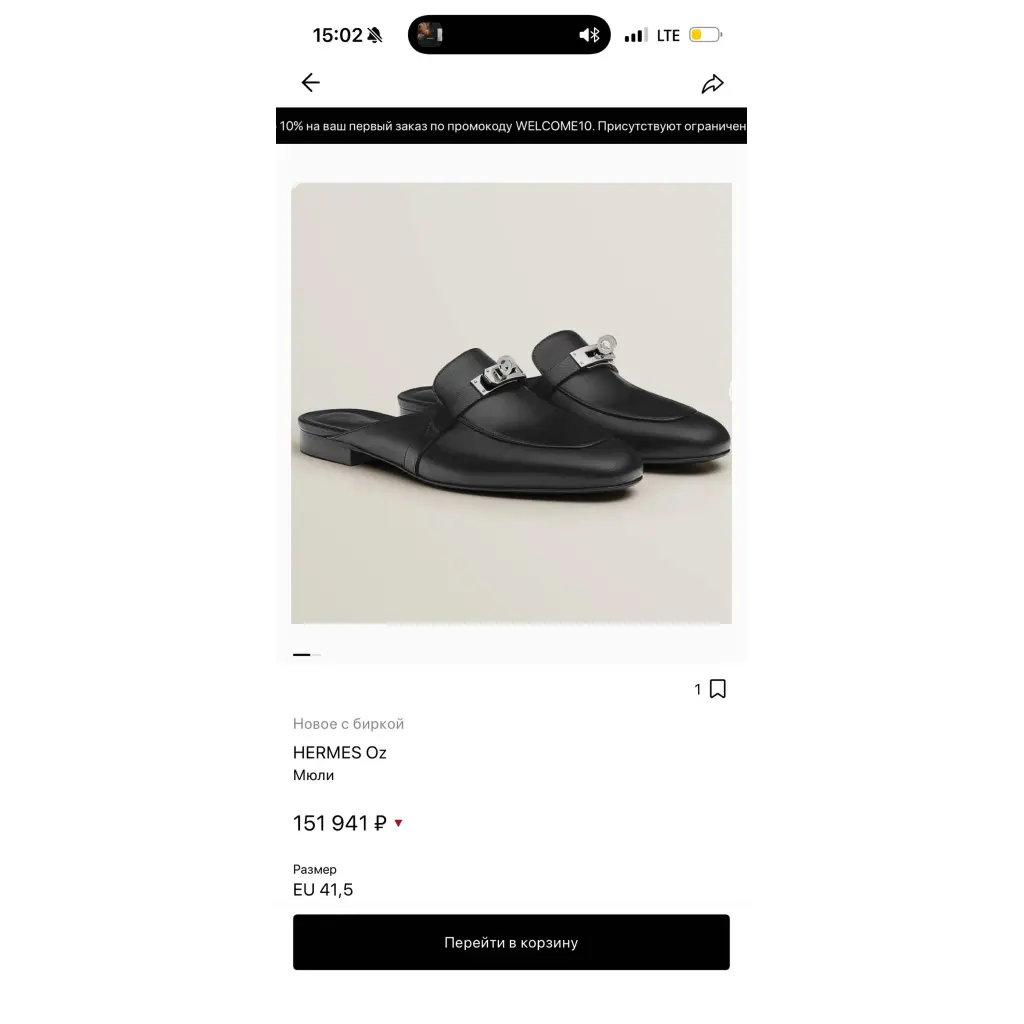Tap the red price drop arrow
The image size is (1024, 1024).
click(398, 823)
